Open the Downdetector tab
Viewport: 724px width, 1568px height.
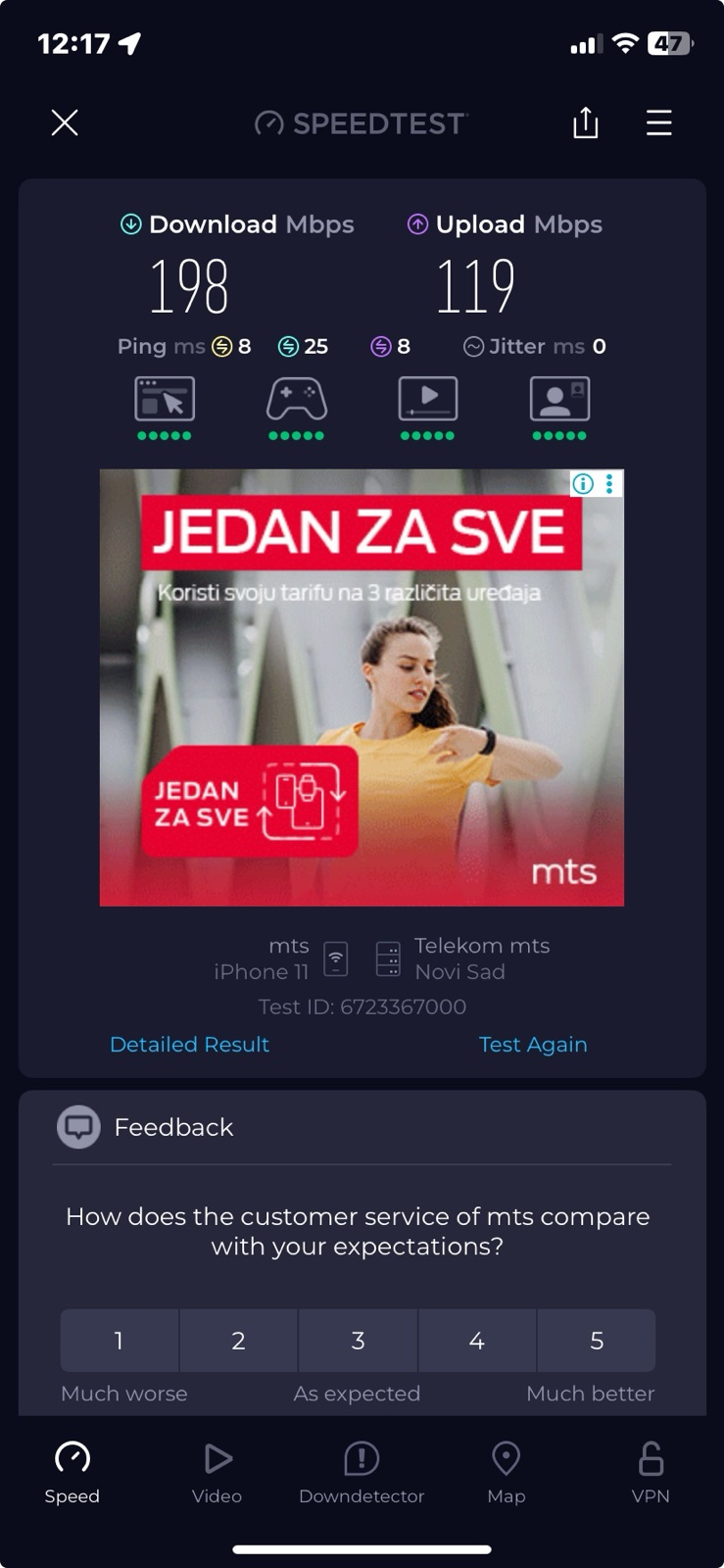tap(362, 1472)
